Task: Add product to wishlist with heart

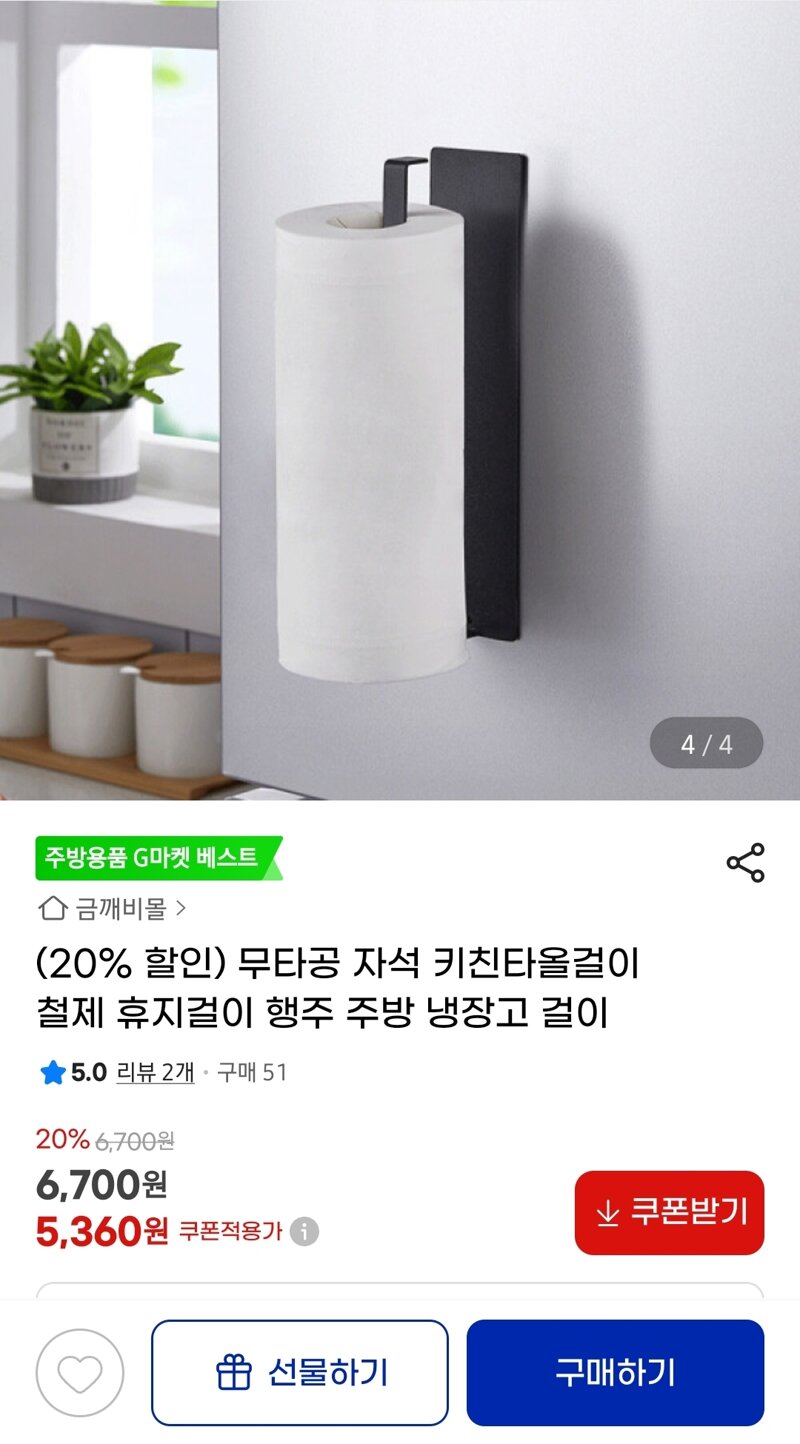Action: pos(80,1372)
